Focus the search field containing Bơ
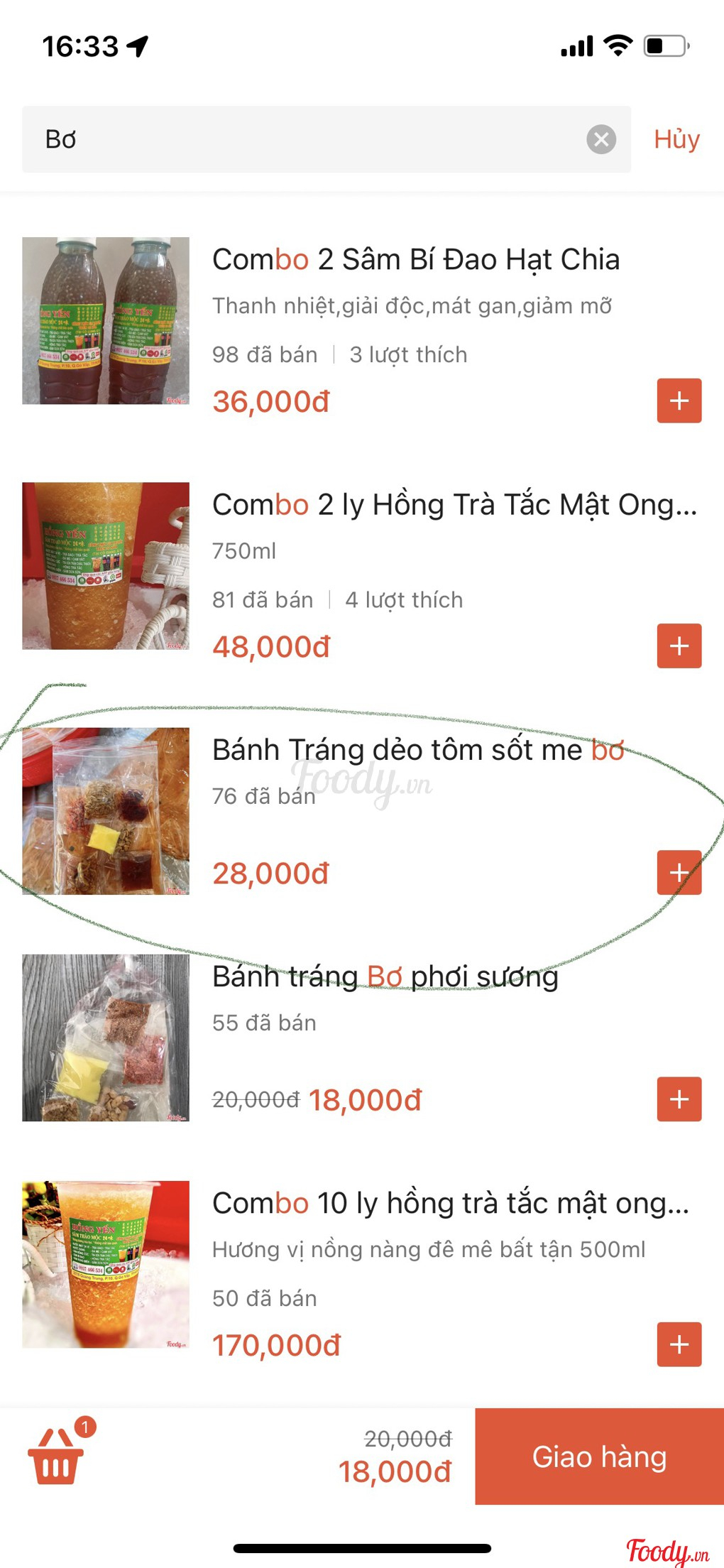 305,139
